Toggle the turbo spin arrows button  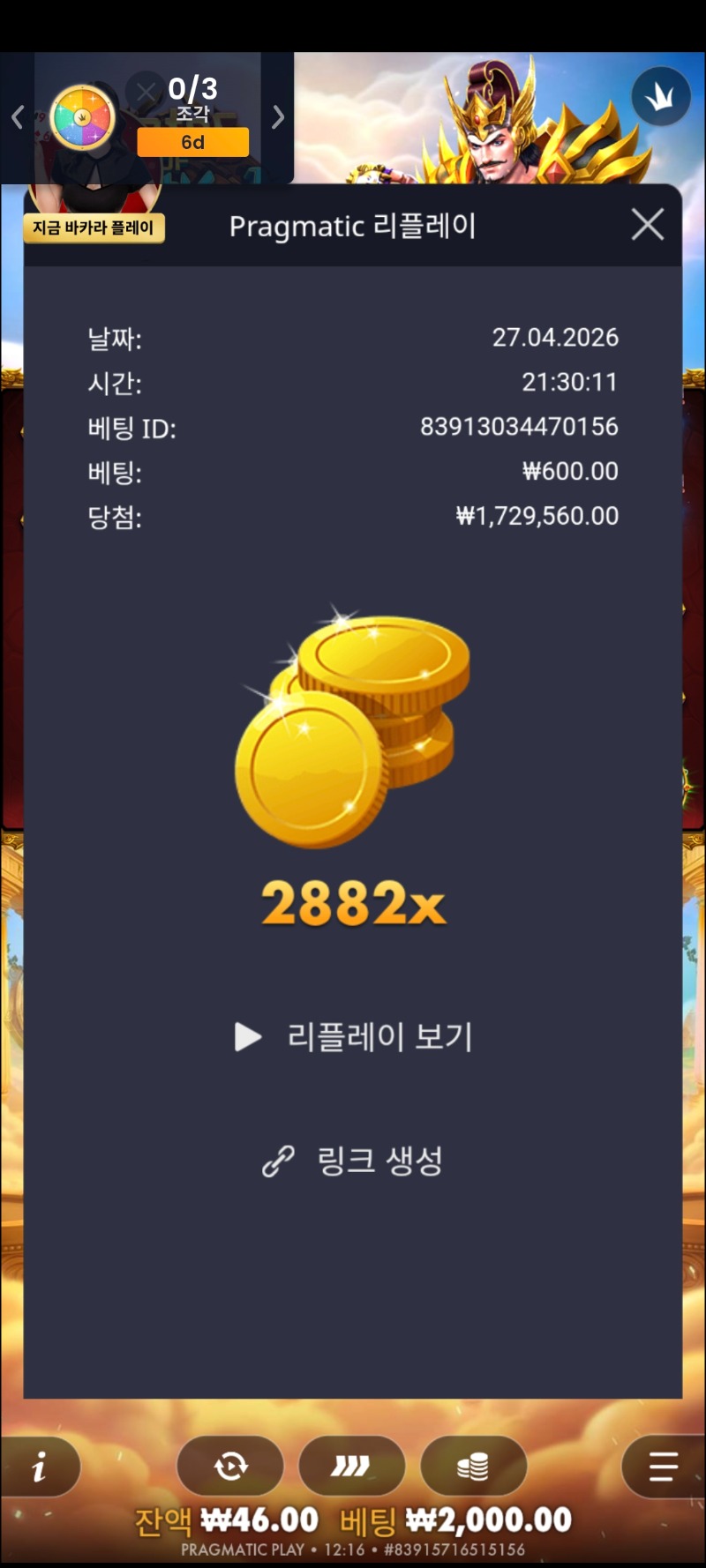[351, 1467]
